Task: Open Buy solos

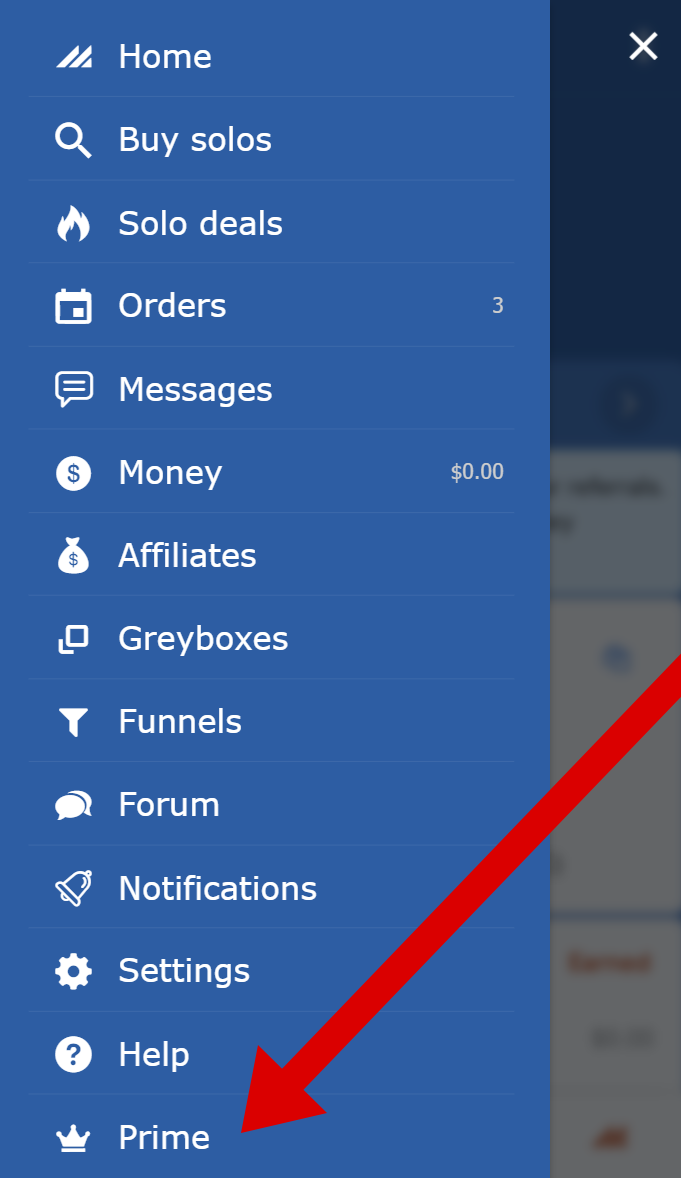Action: tap(195, 140)
